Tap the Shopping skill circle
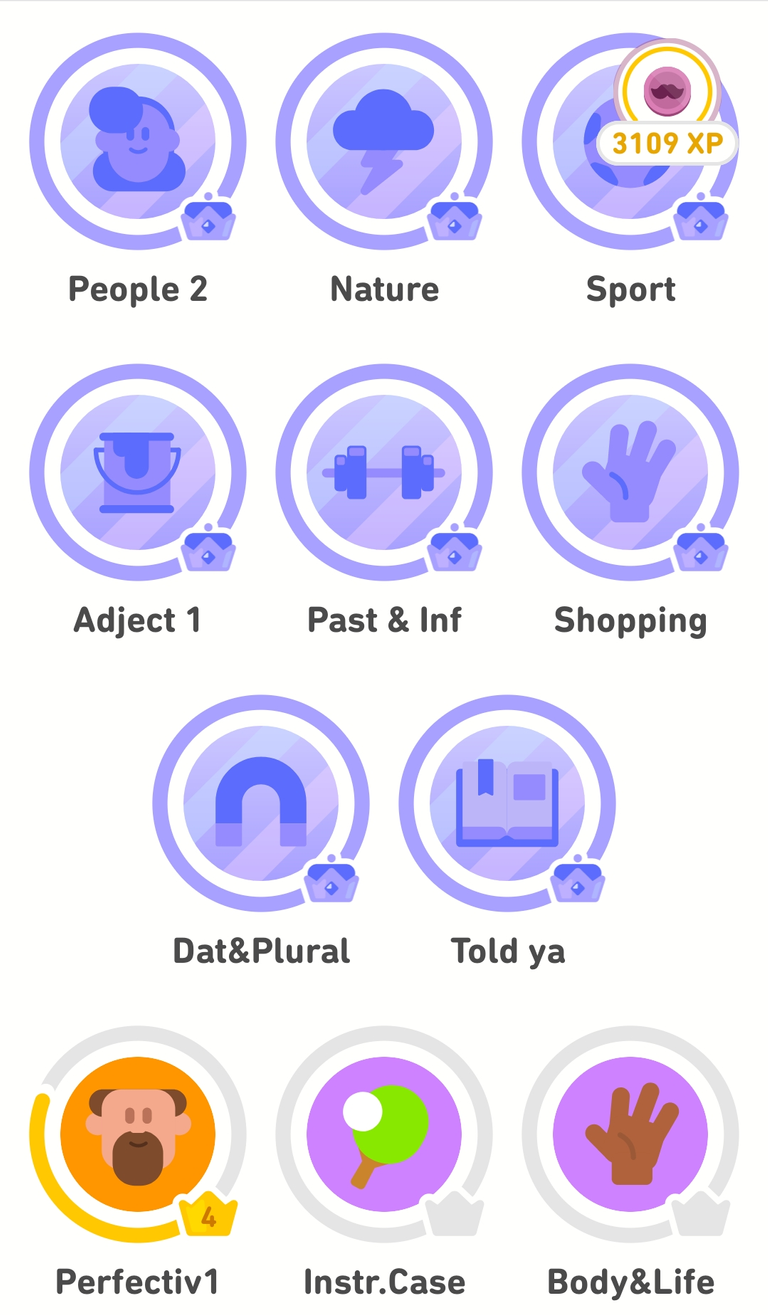 tap(630, 472)
